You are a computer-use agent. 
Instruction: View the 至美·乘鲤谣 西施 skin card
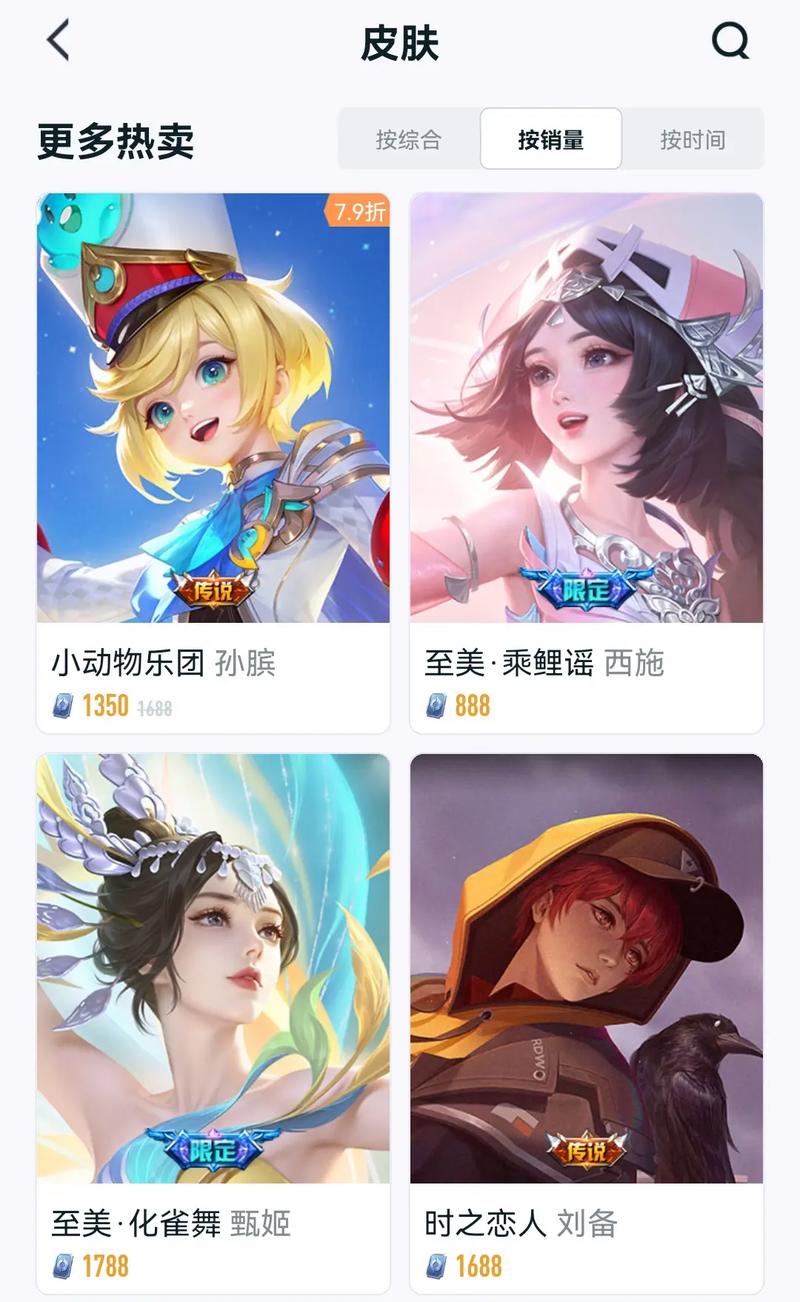pos(587,462)
